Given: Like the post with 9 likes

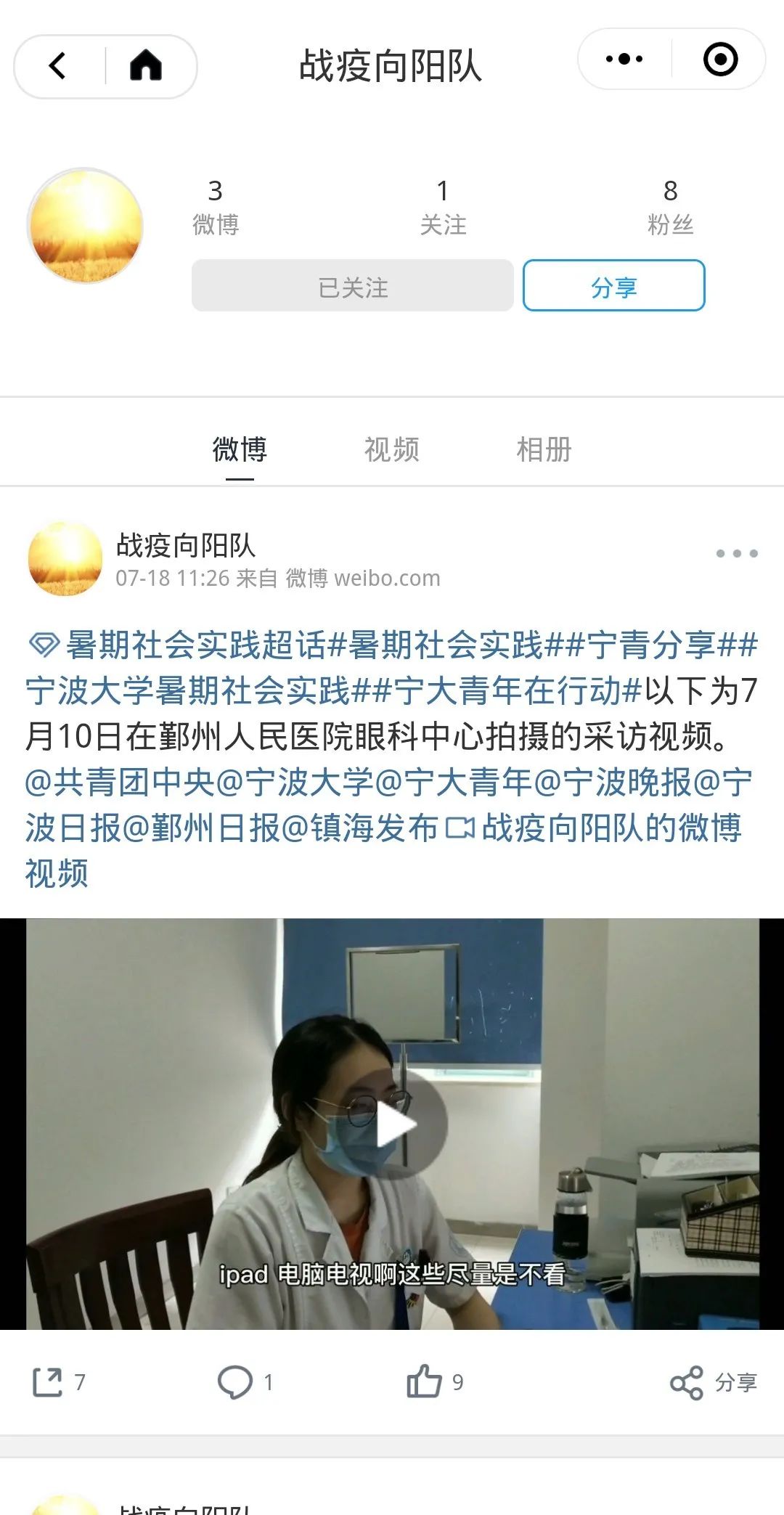Looking at the screenshot, I should pyautogui.click(x=434, y=1382).
